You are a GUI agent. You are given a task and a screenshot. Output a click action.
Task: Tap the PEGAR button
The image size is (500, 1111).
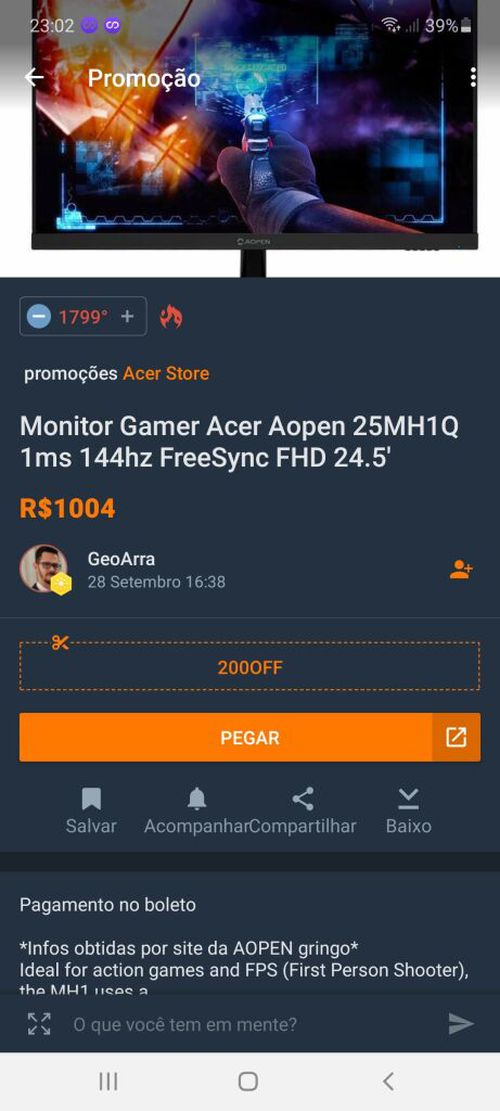point(250,738)
